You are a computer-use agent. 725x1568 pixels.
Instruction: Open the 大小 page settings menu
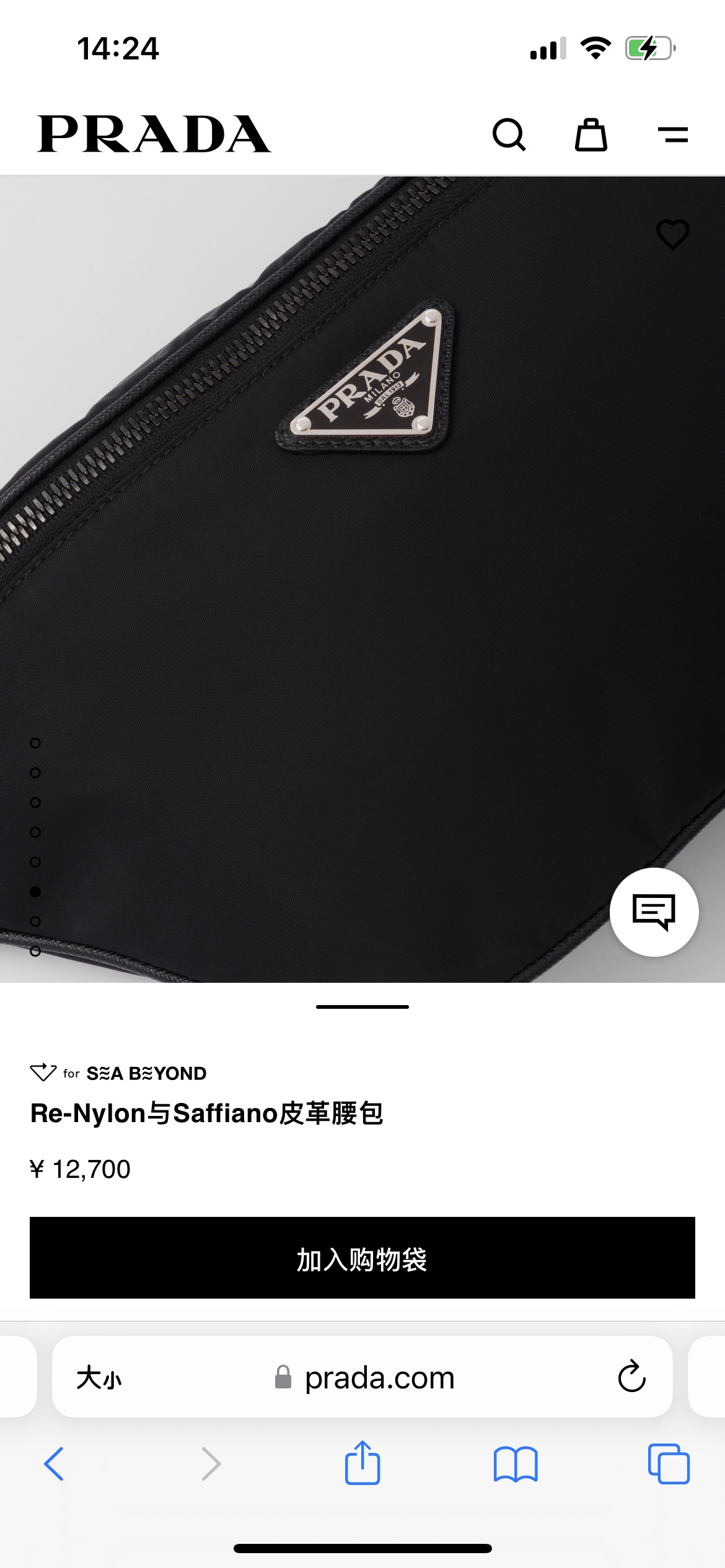pyautogui.click(x=99, y=1378)
